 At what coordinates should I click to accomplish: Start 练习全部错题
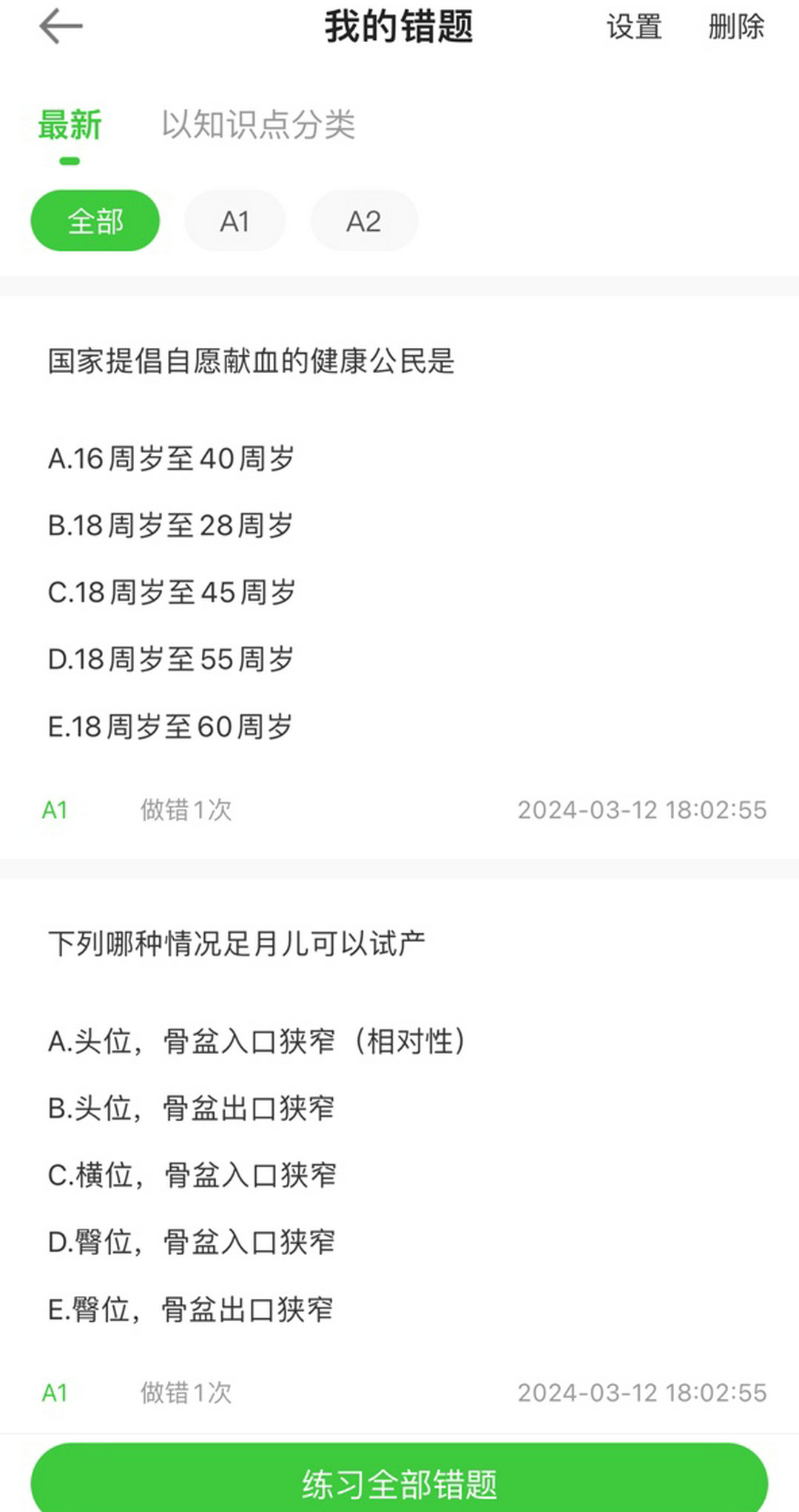point(399,1482)
